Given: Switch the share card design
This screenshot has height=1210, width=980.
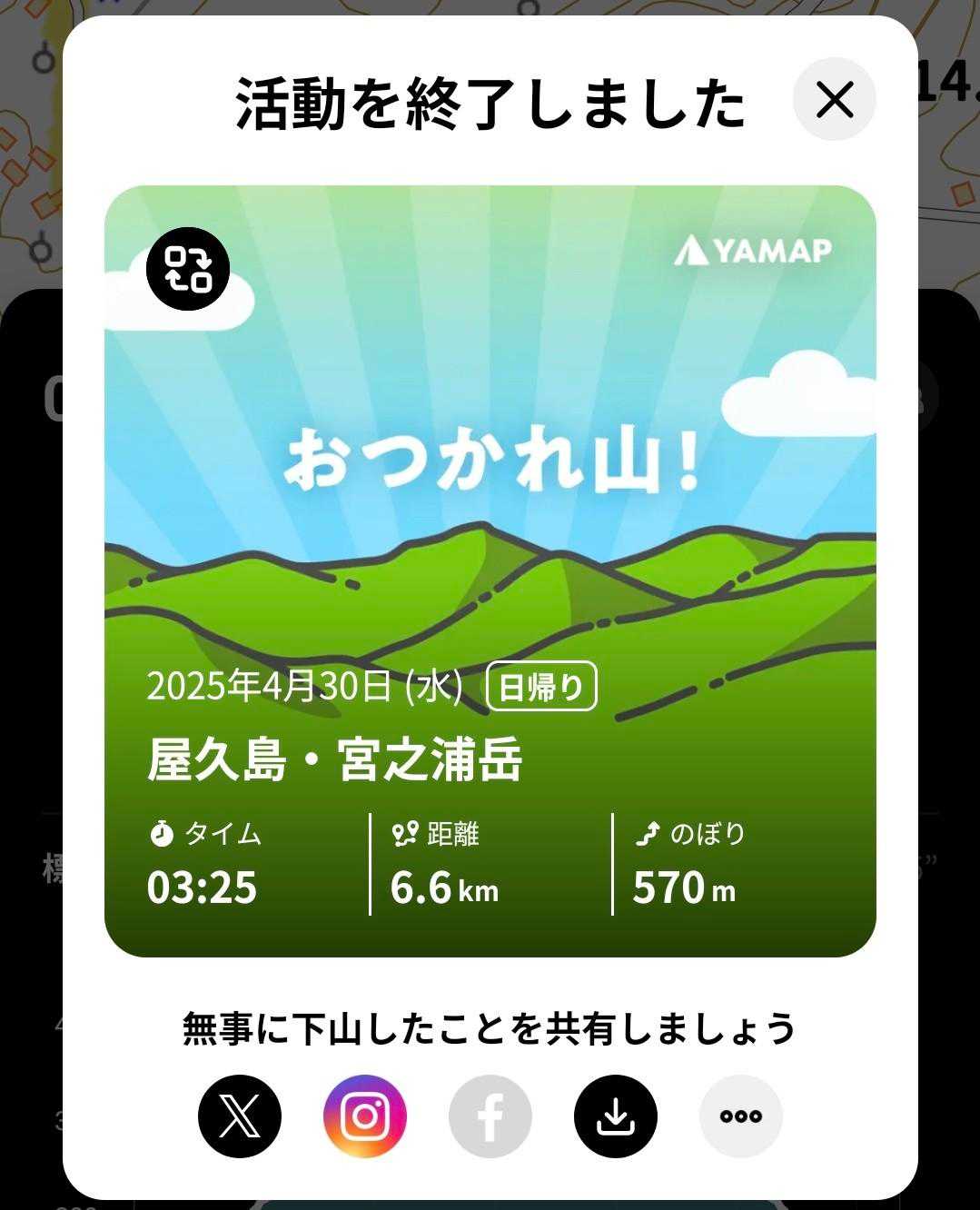Looking at the screenshot, I should (x=188, y=269).
